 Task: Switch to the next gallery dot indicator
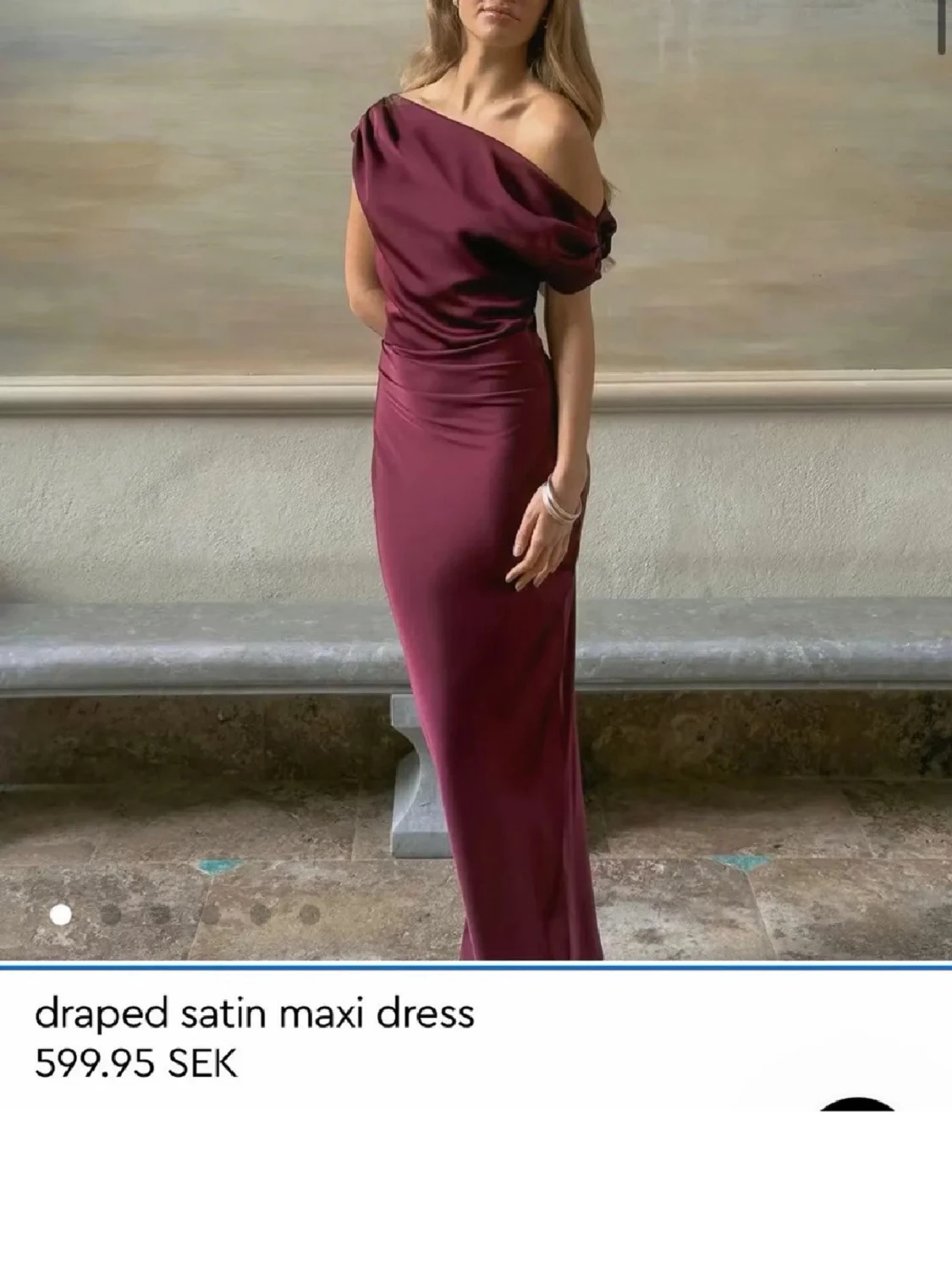110,915
